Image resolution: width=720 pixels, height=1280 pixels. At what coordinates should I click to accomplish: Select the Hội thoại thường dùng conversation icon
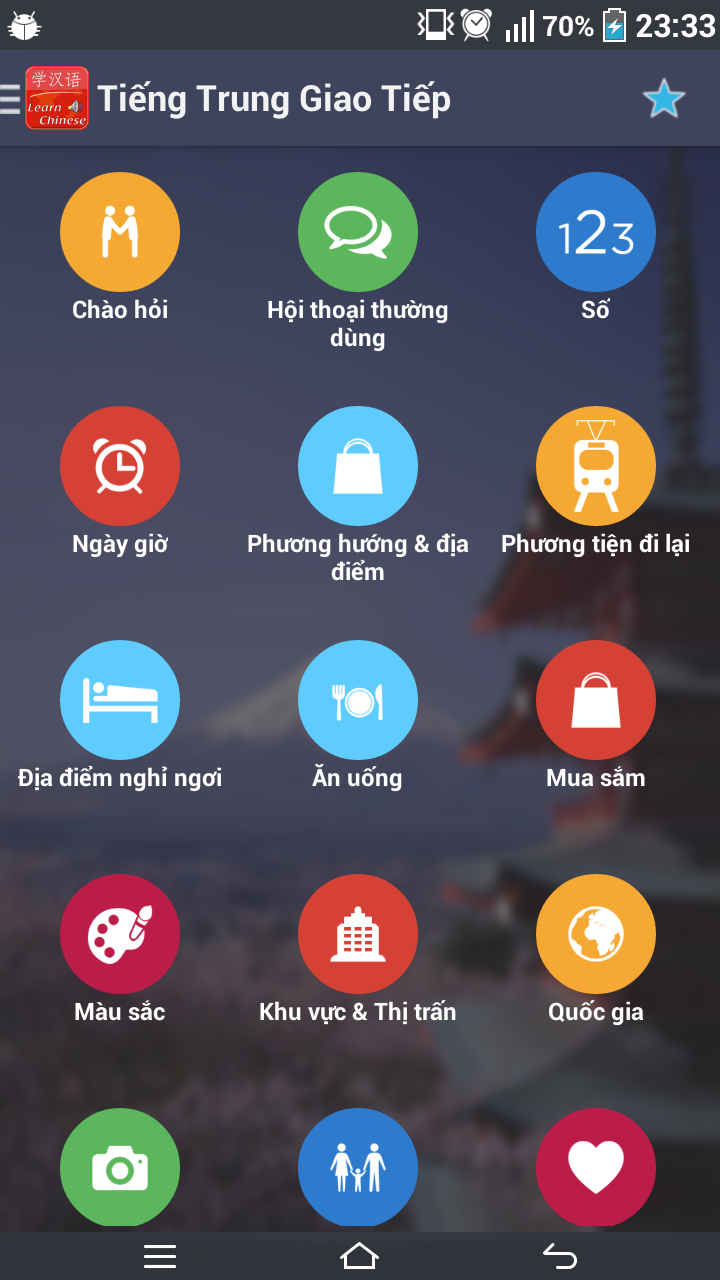(358, 231)
